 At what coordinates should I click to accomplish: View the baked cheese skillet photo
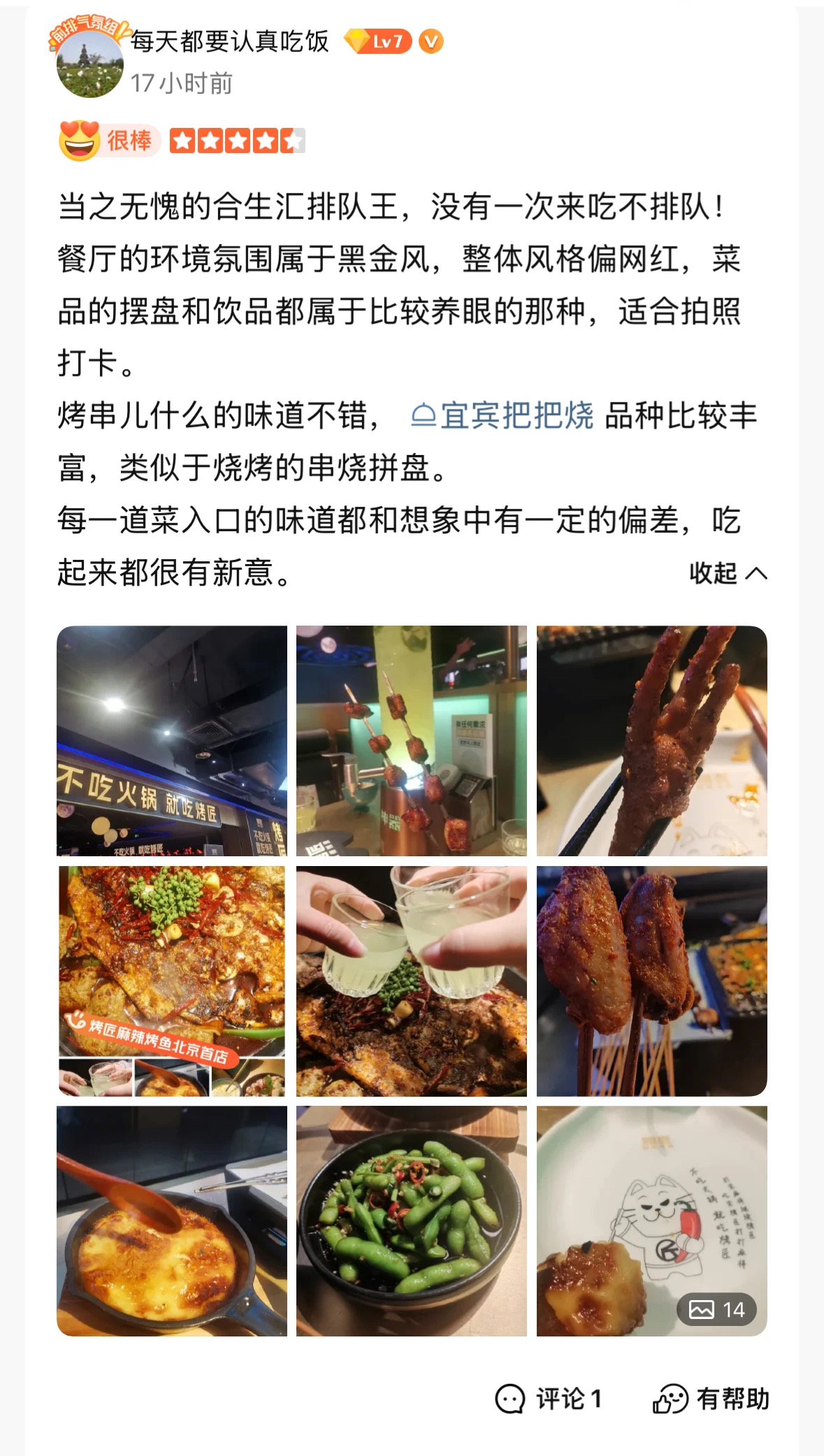172,1220
